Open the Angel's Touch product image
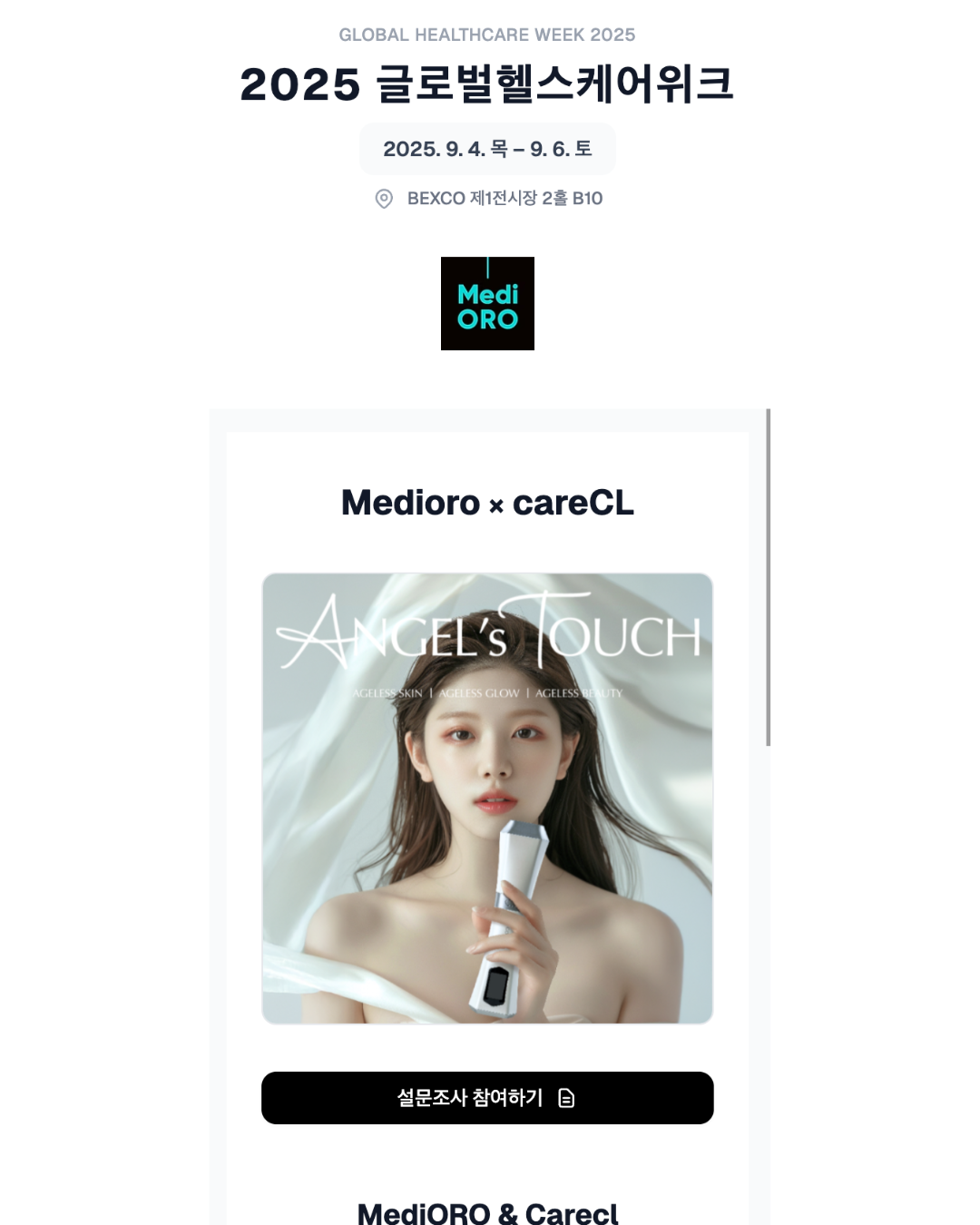Screen dimensions: 980x1225 (x=487, y=799)
